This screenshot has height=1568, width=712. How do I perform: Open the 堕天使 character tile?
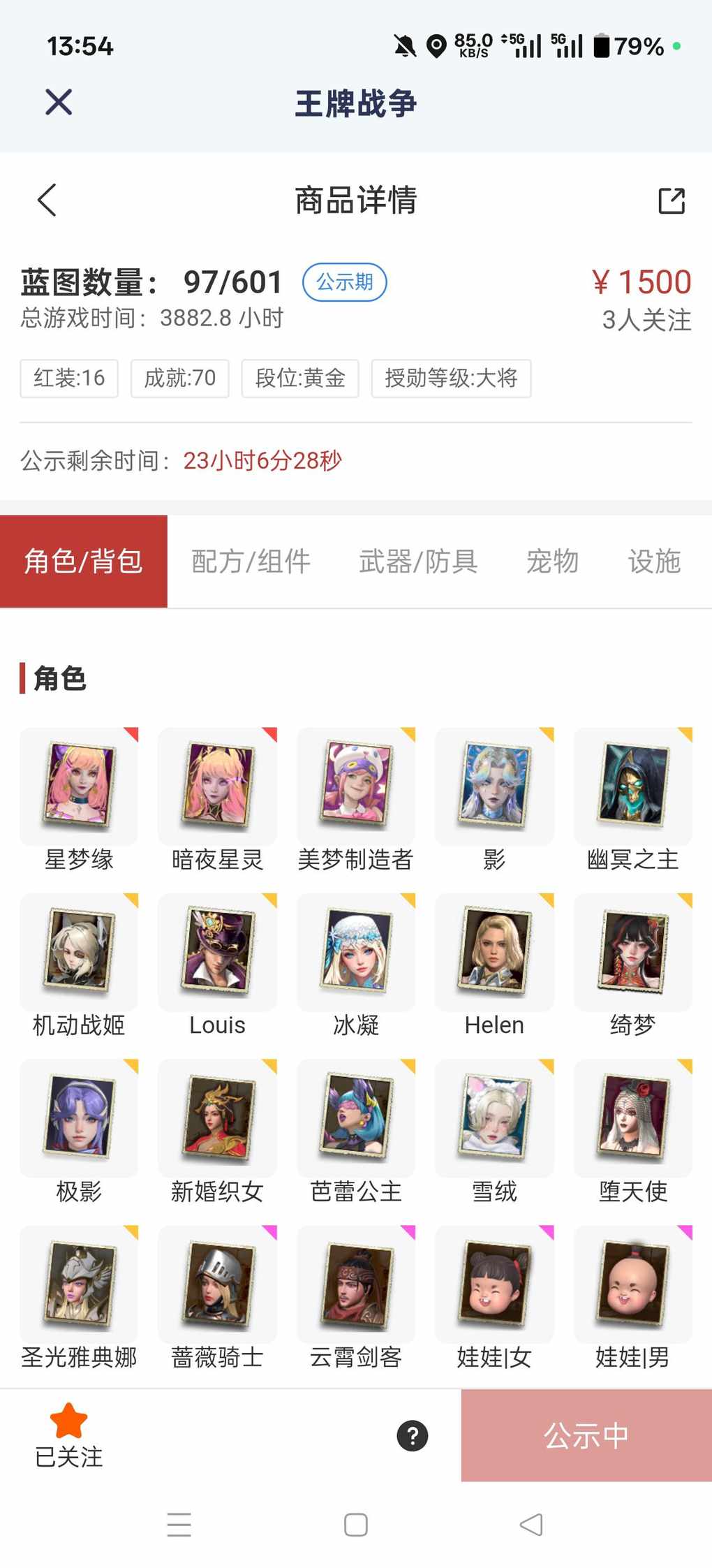[x=633, y=1118]
